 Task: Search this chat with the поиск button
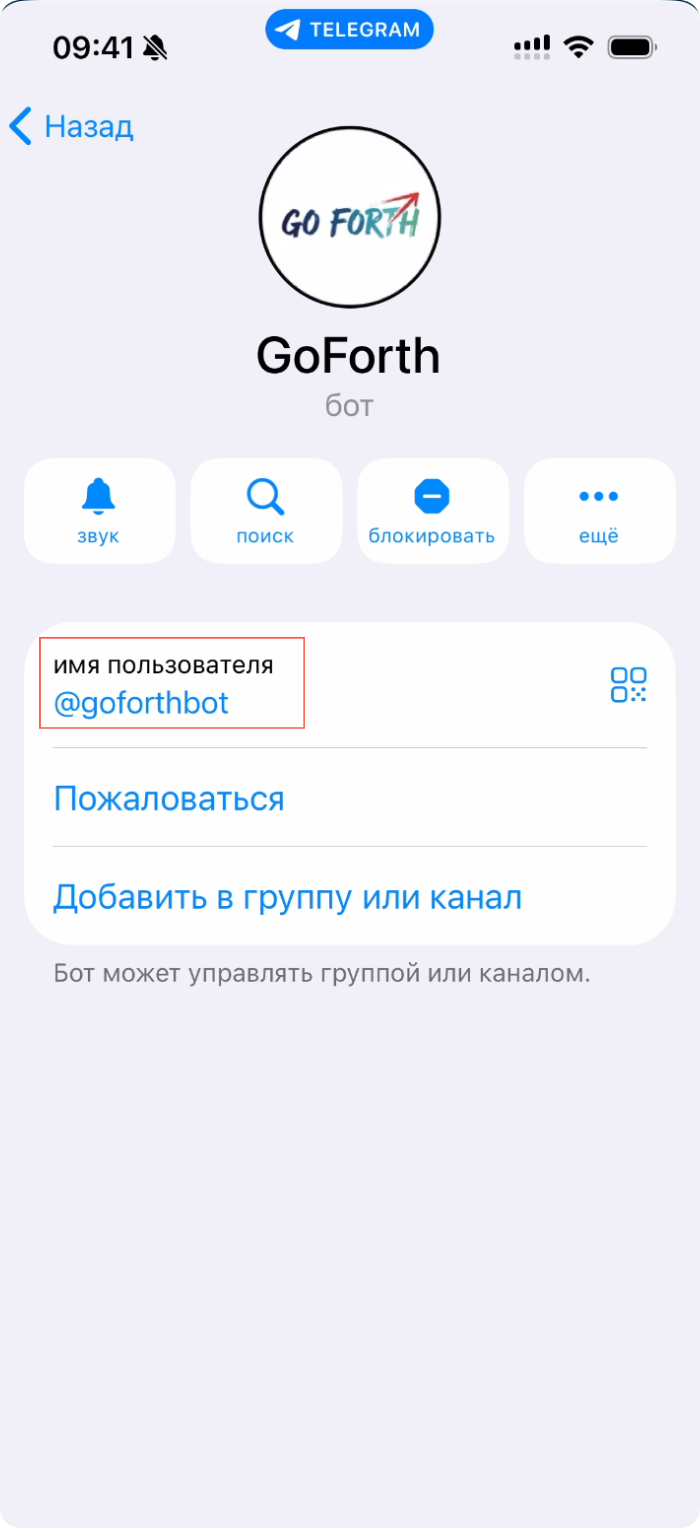click(266, 510)
